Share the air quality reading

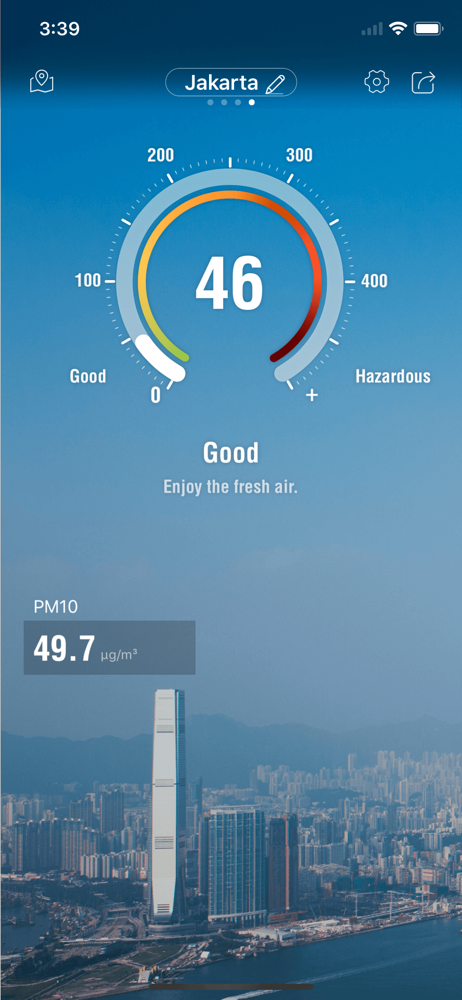pos(423,82)
